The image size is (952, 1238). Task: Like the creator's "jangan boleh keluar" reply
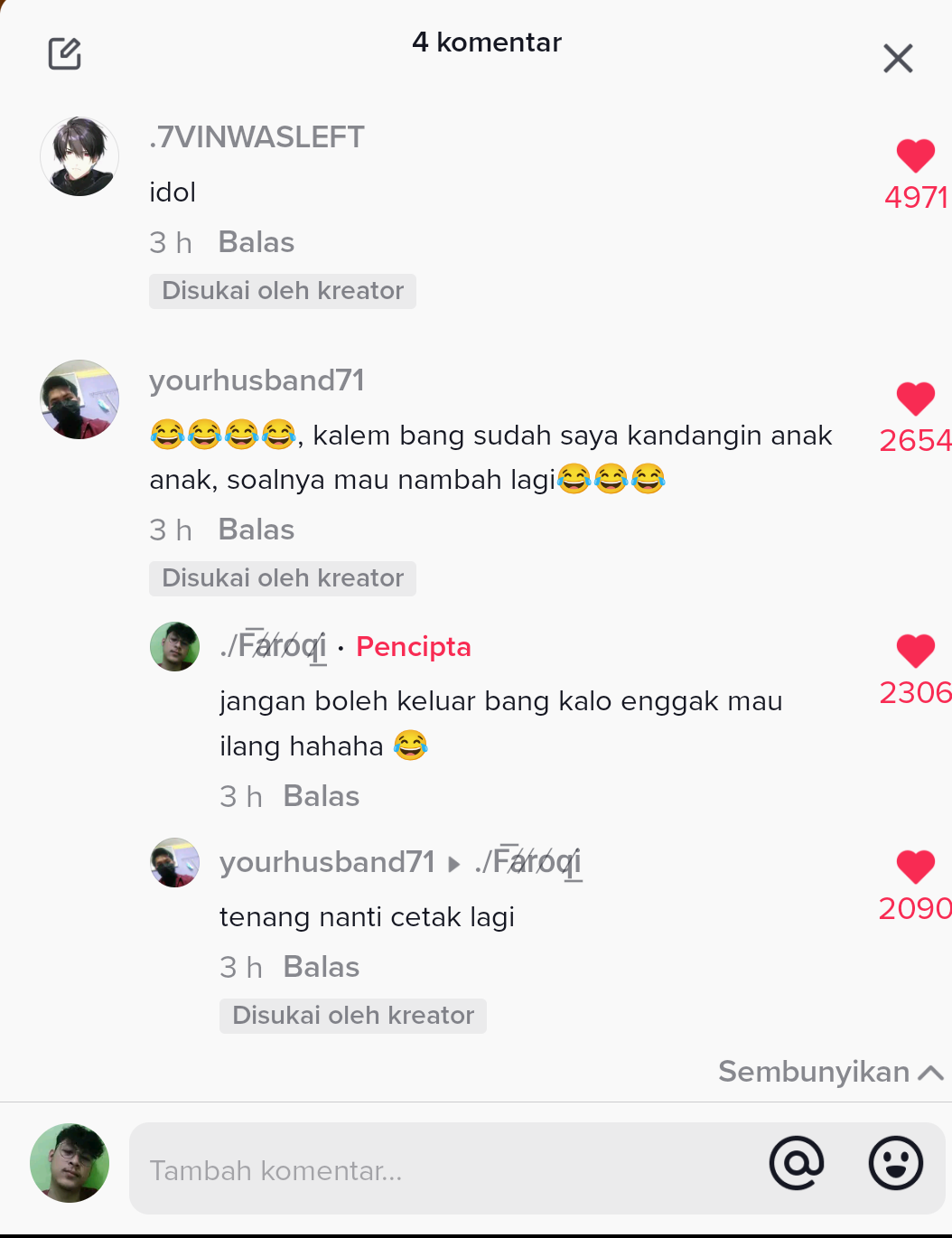click(x=915, y=652)
